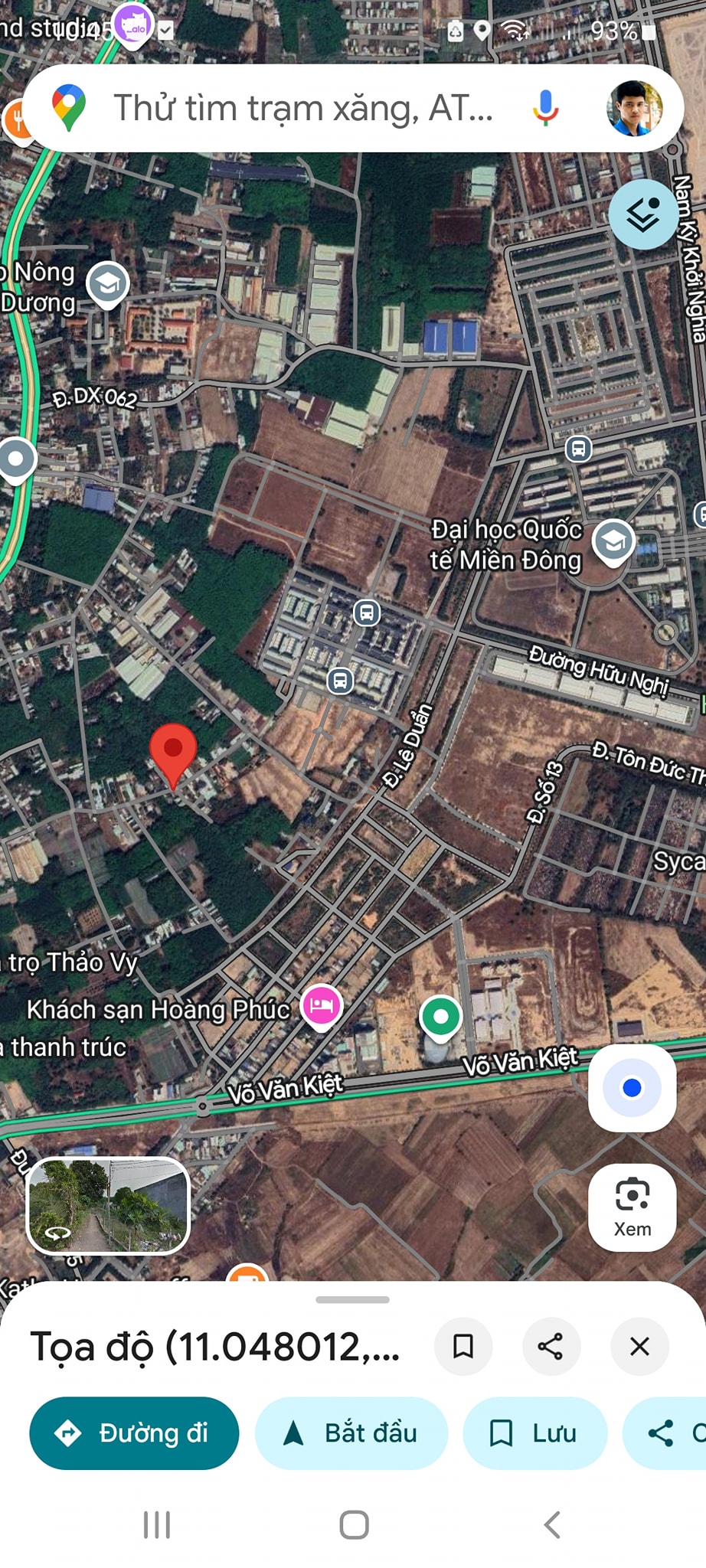This screenshot has height=1568, width=706.
Task: Center map on my current location
Action: click(x=632, y=1088)
